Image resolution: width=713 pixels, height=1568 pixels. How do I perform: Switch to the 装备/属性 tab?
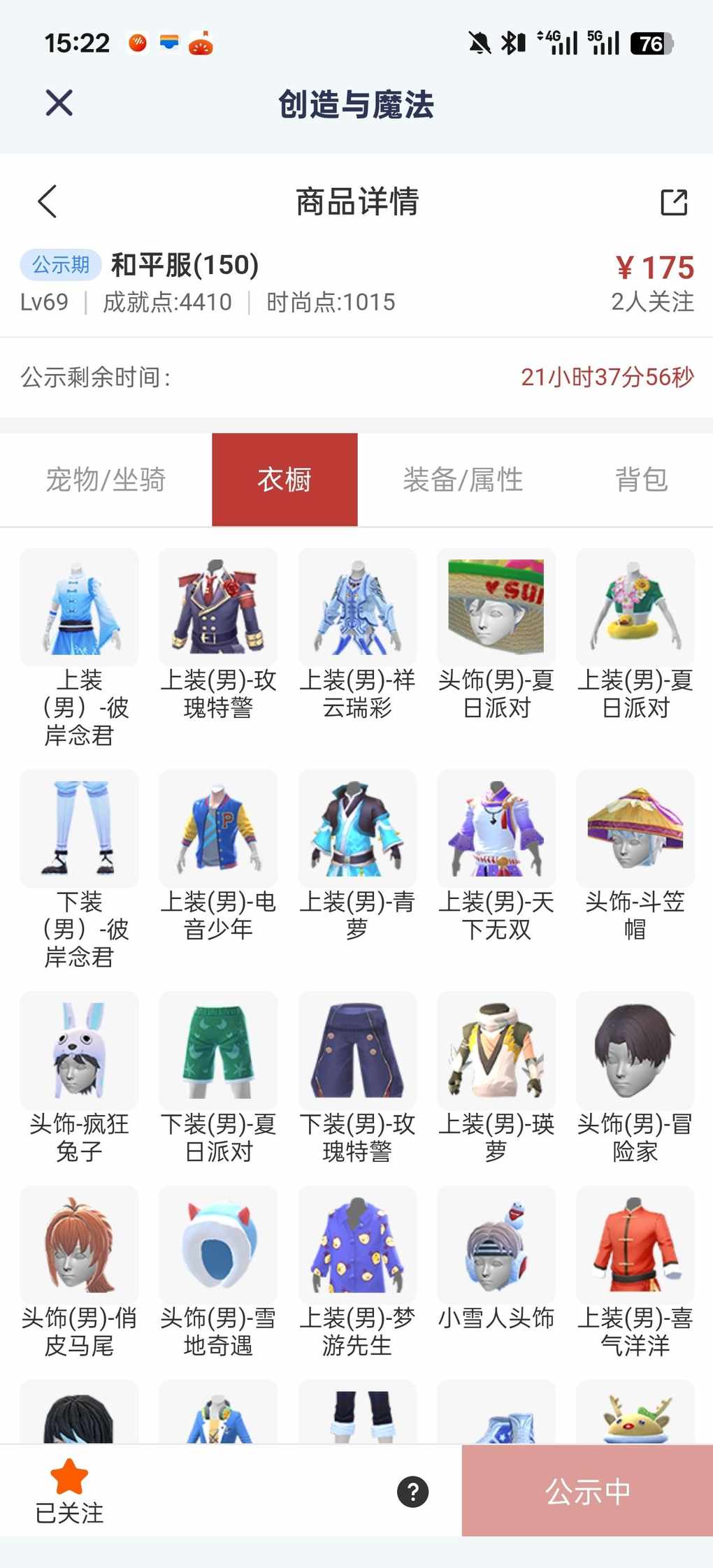point(463,480)
